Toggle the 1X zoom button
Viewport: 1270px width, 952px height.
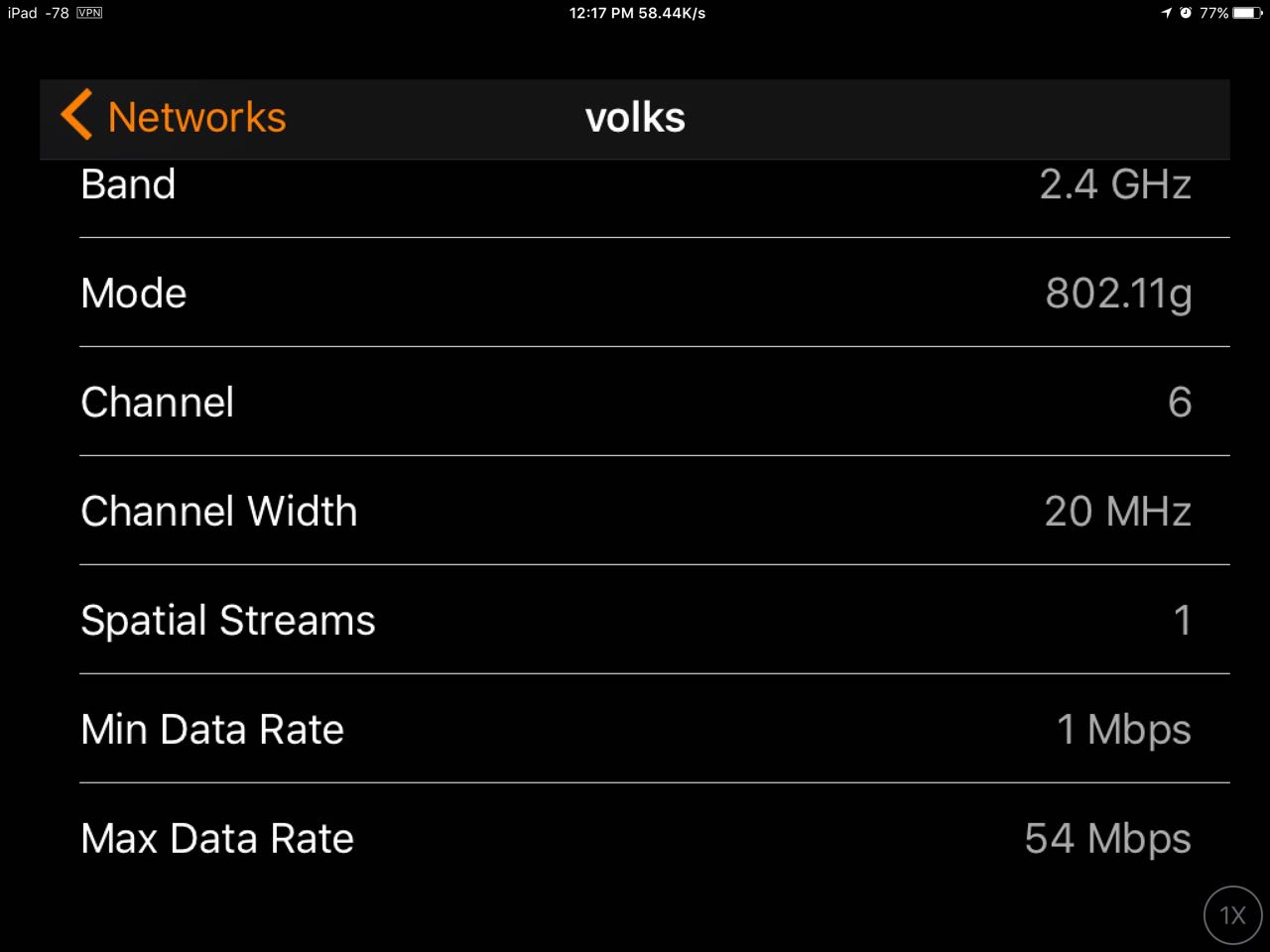click(1232, 914)
